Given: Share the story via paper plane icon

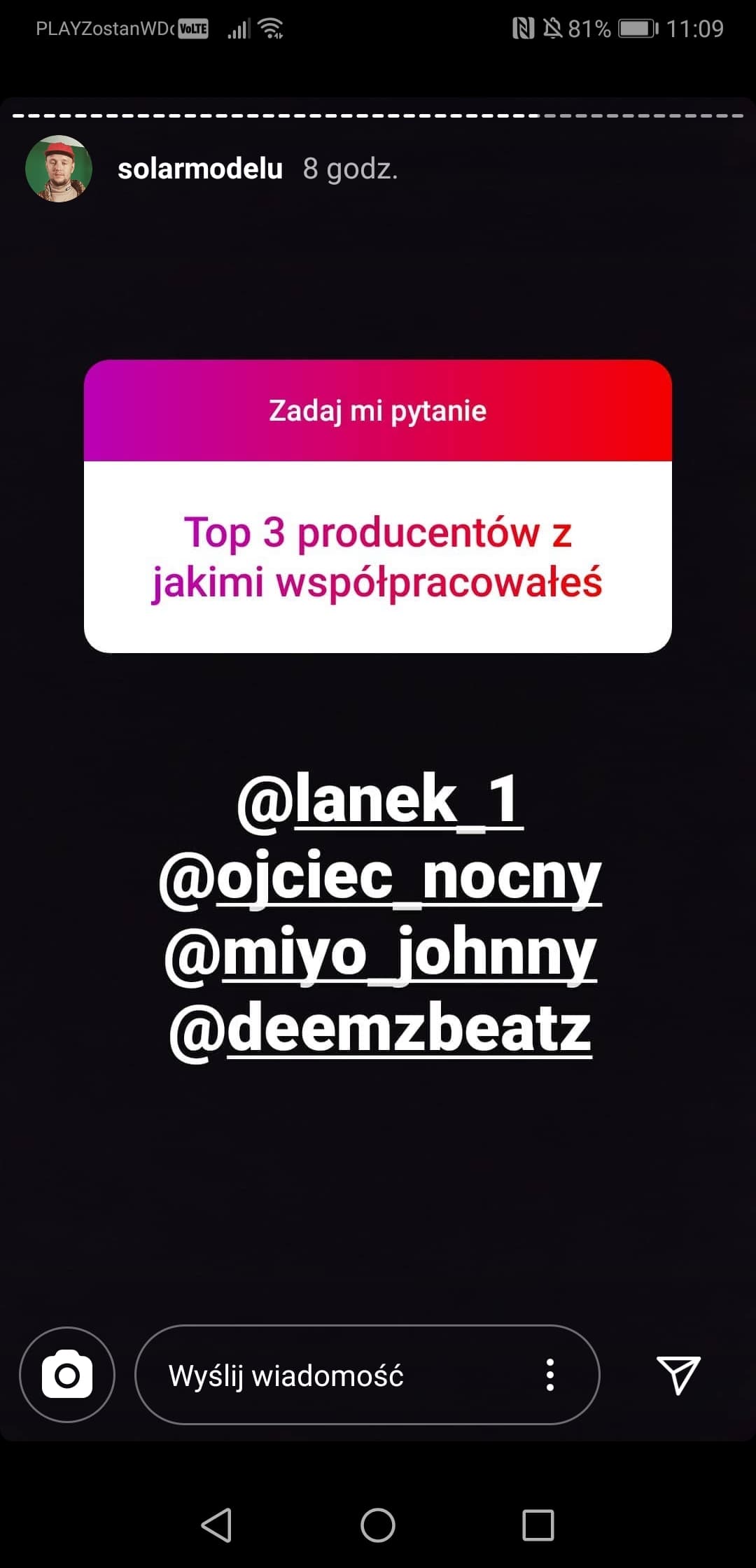Looking at the screenshot, I should pos(678,1374).
